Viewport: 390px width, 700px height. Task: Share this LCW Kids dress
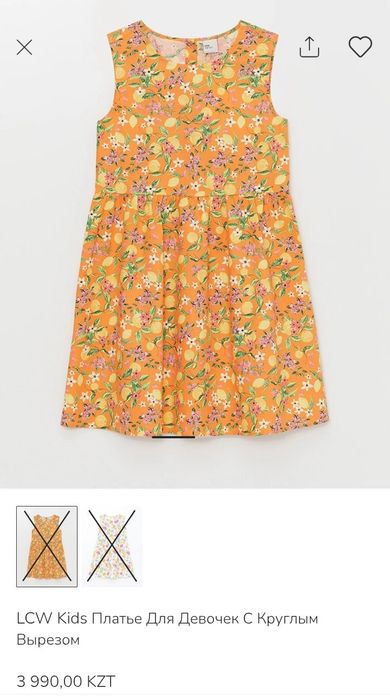tap(310, 46)
